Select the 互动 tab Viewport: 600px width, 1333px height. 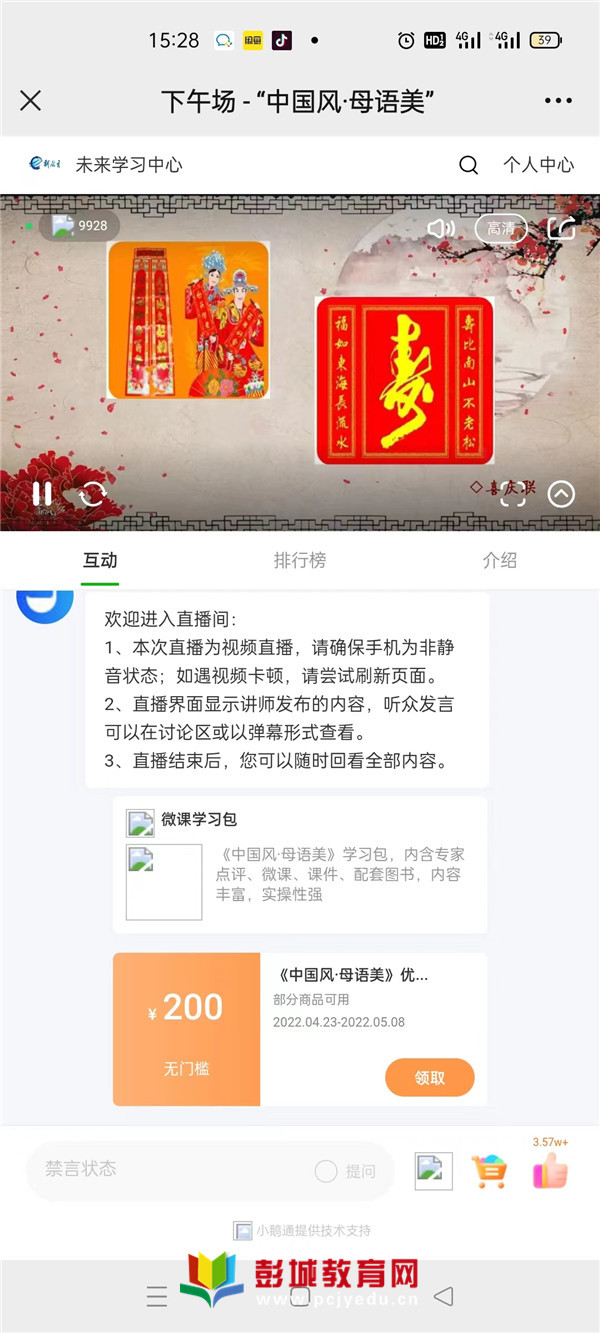click(100, 561)
